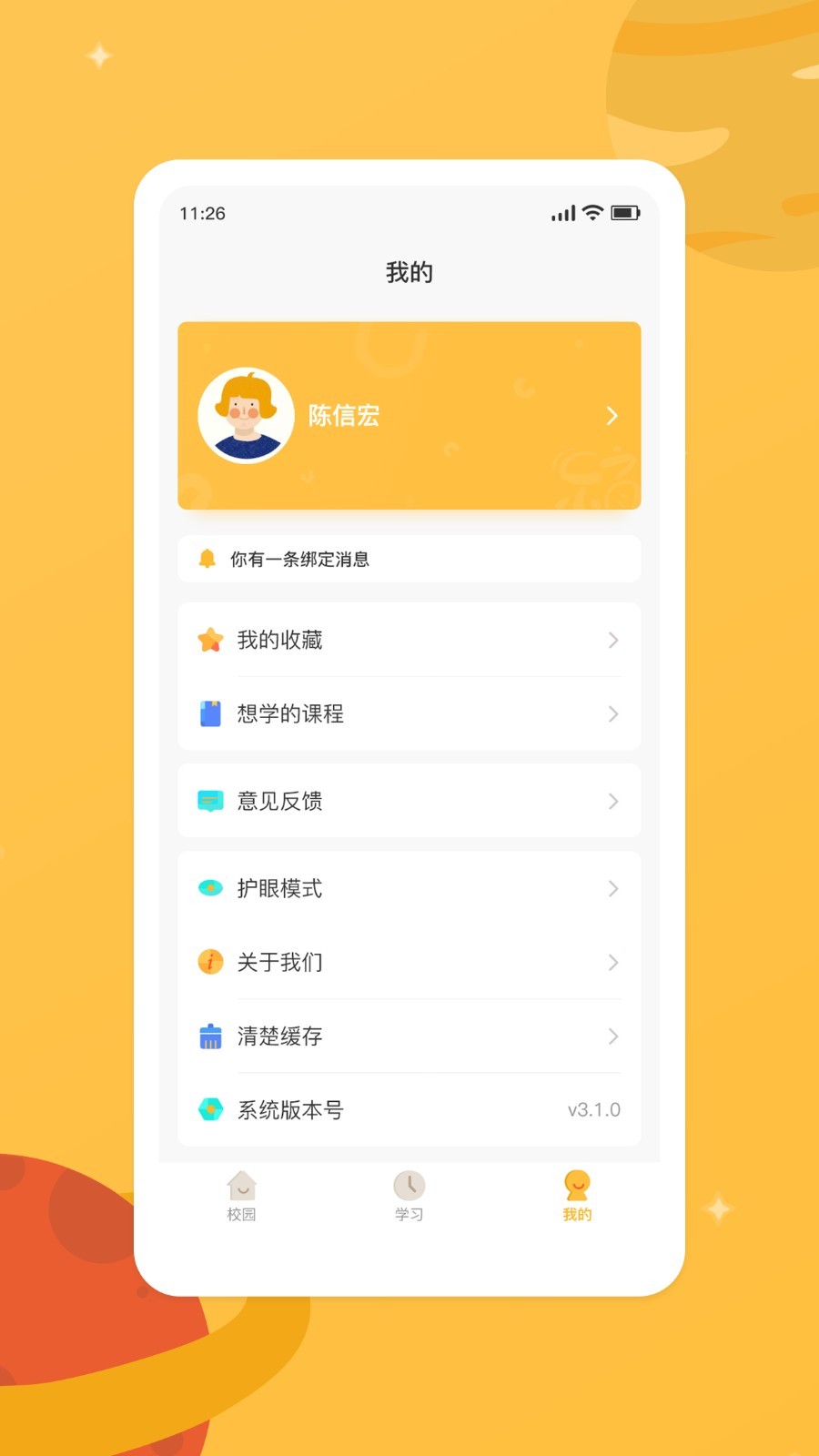Select the 学习 tab

(409, 1195)
